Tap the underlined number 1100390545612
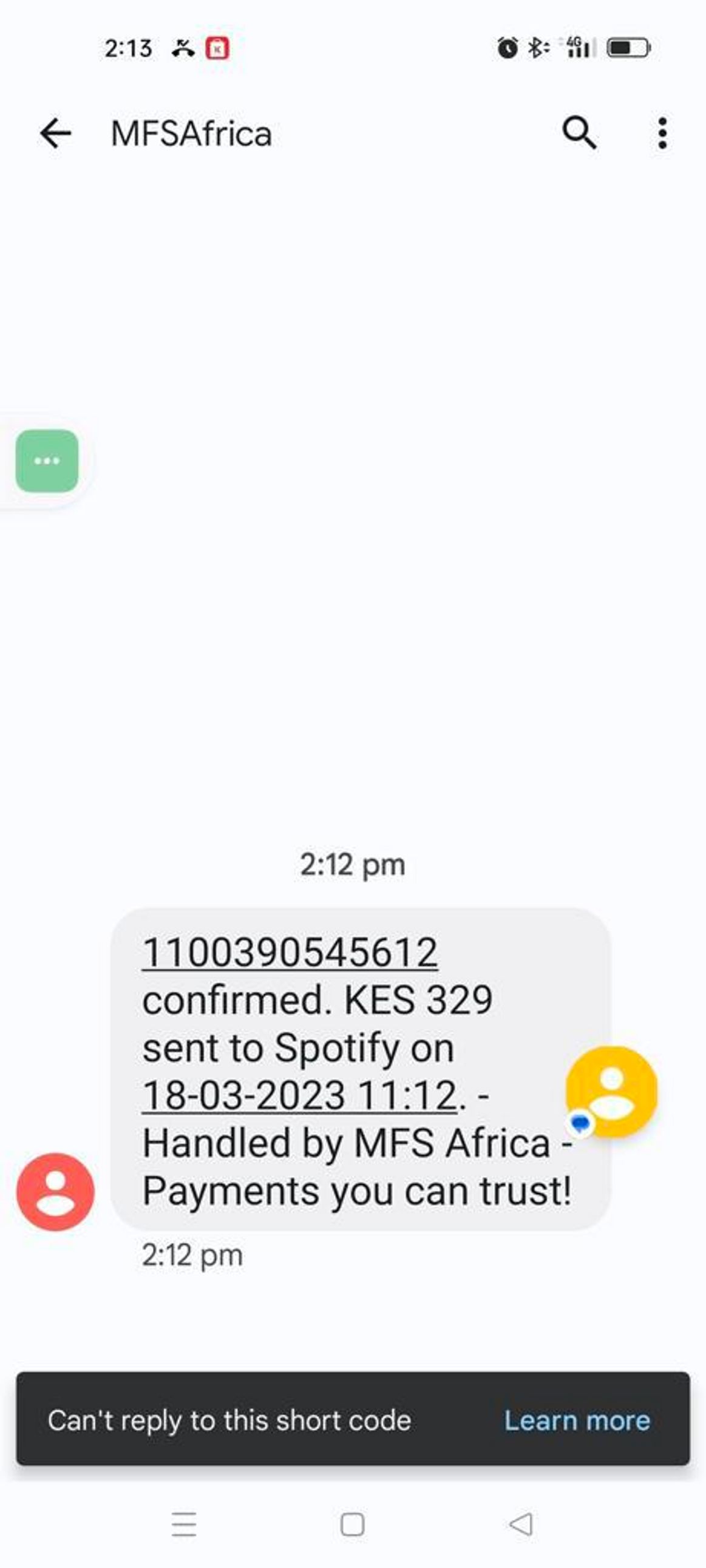The width and height of the screenshot is (706, 1568). pos(290,953)
